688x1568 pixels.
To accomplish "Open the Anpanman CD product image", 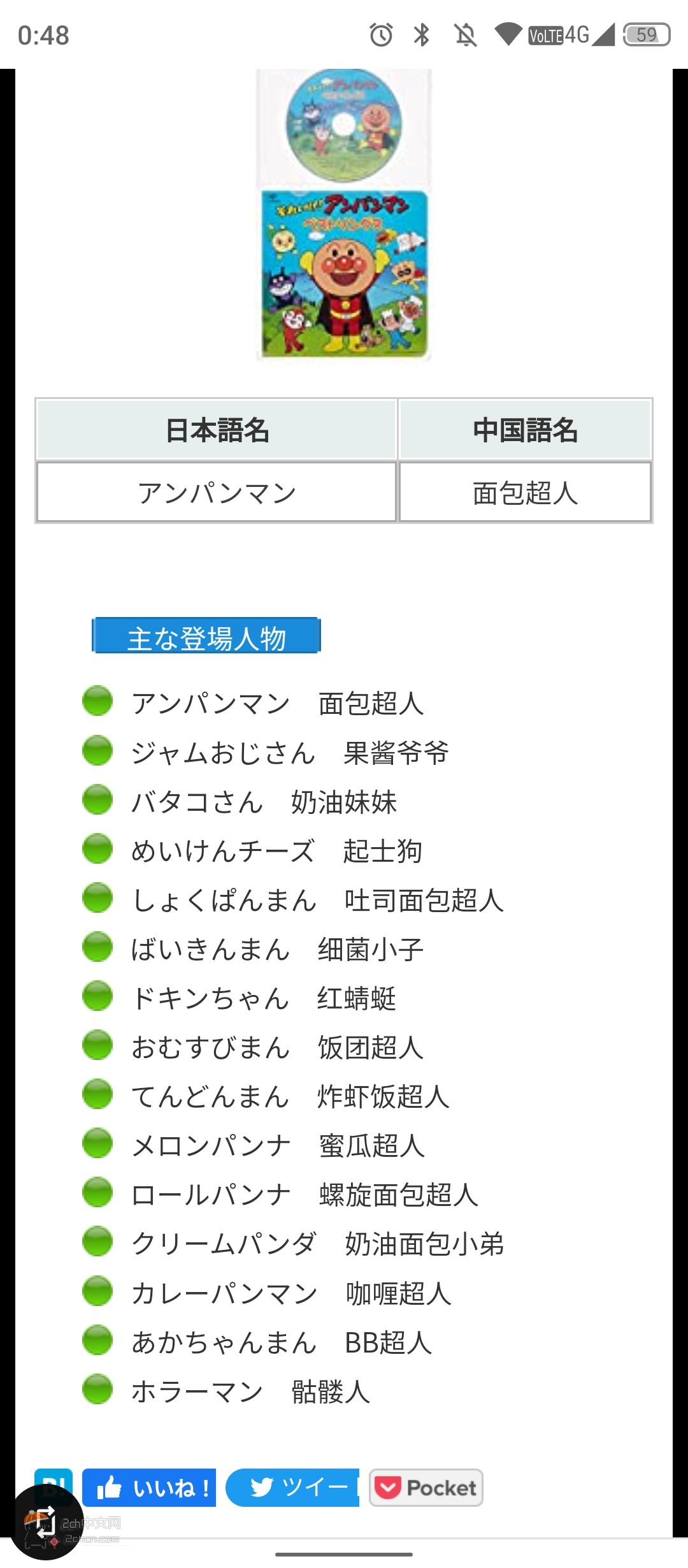I will [x=344, y=214].
